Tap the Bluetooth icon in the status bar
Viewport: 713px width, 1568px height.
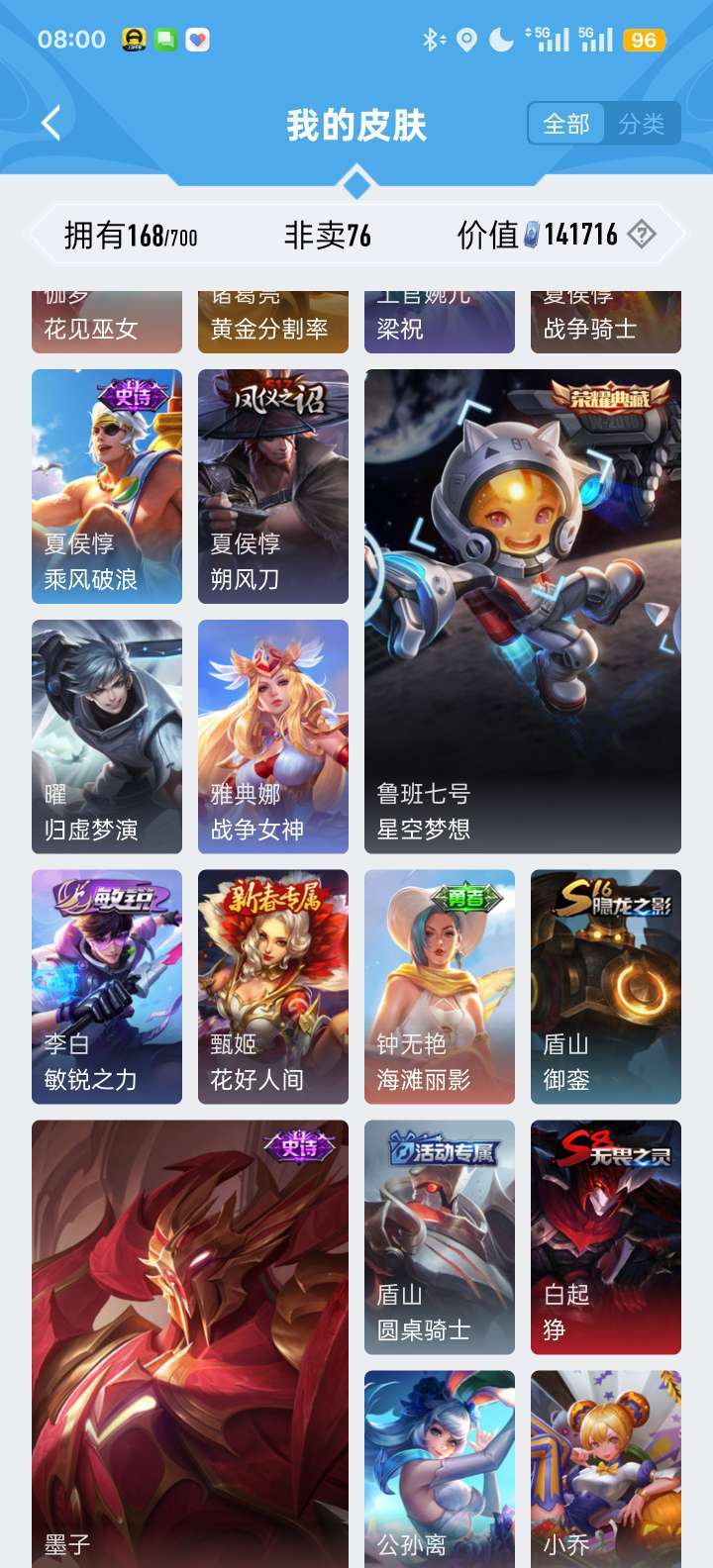[430, 41]
